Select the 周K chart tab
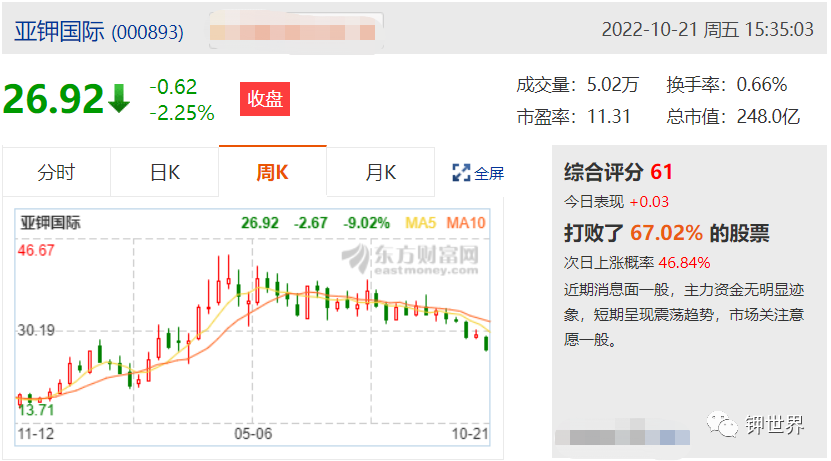The height and width of the screenshot is (461, 831). (x=272, y=172)
